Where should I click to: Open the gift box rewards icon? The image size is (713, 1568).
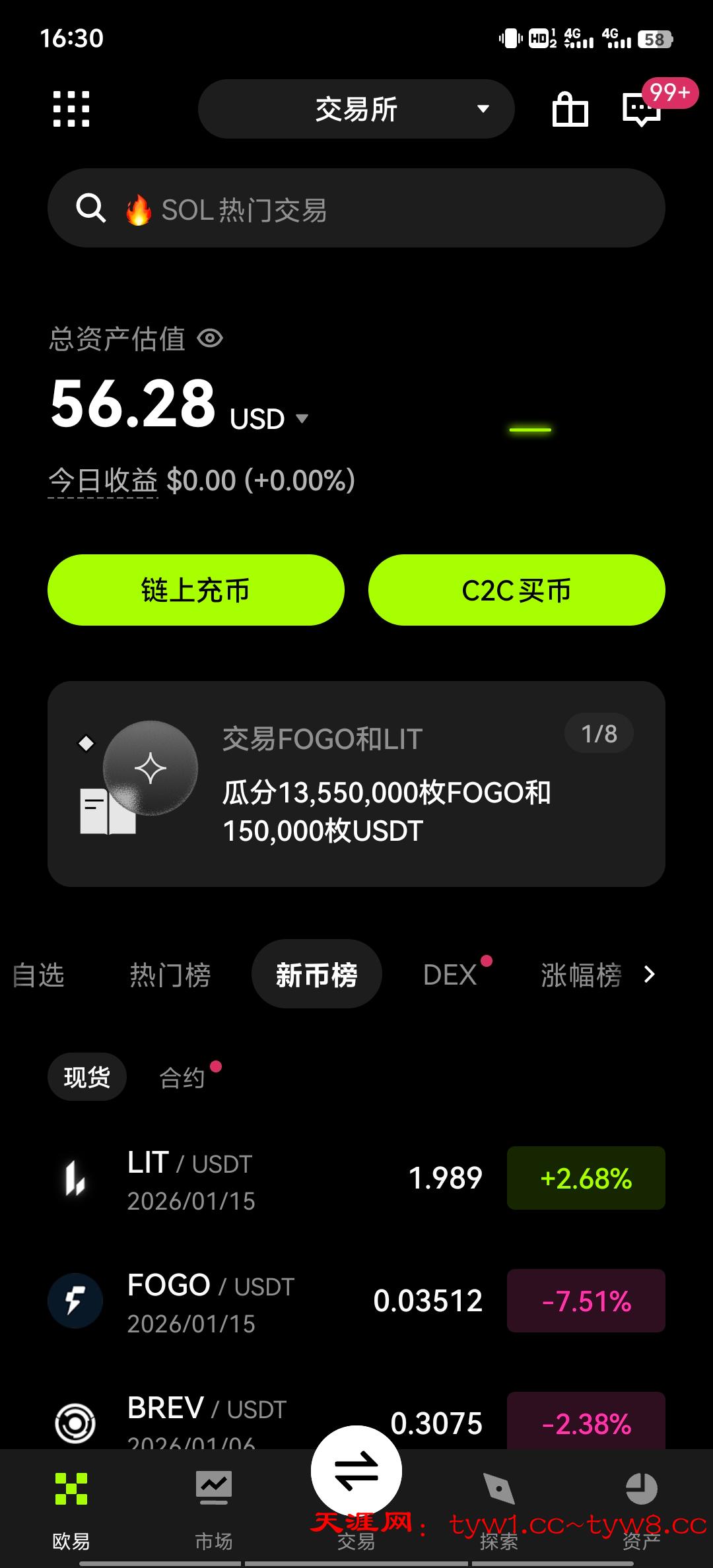coord(570,109)
